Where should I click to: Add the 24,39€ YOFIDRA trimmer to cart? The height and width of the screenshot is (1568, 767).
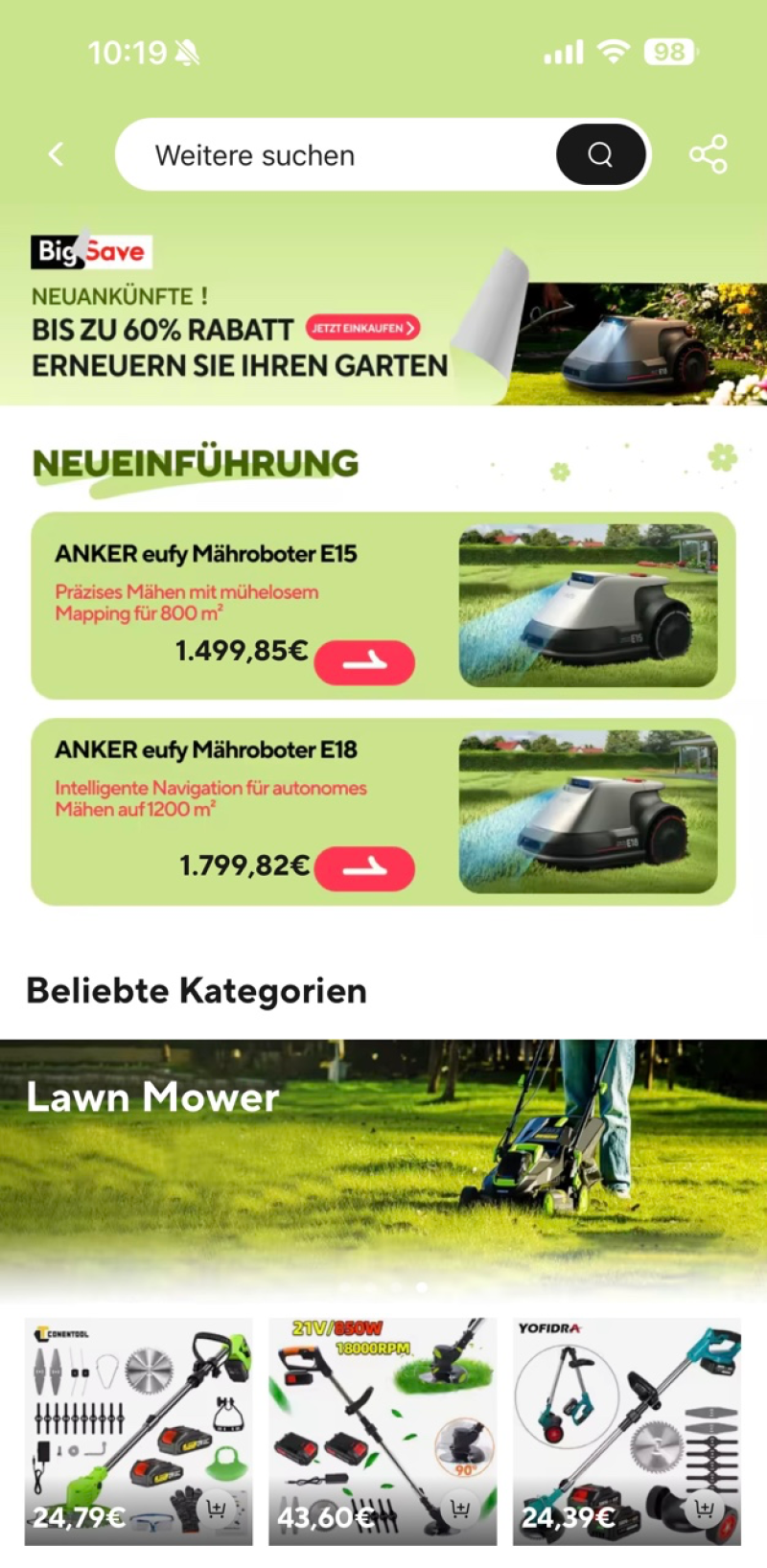click(705, 1510)
